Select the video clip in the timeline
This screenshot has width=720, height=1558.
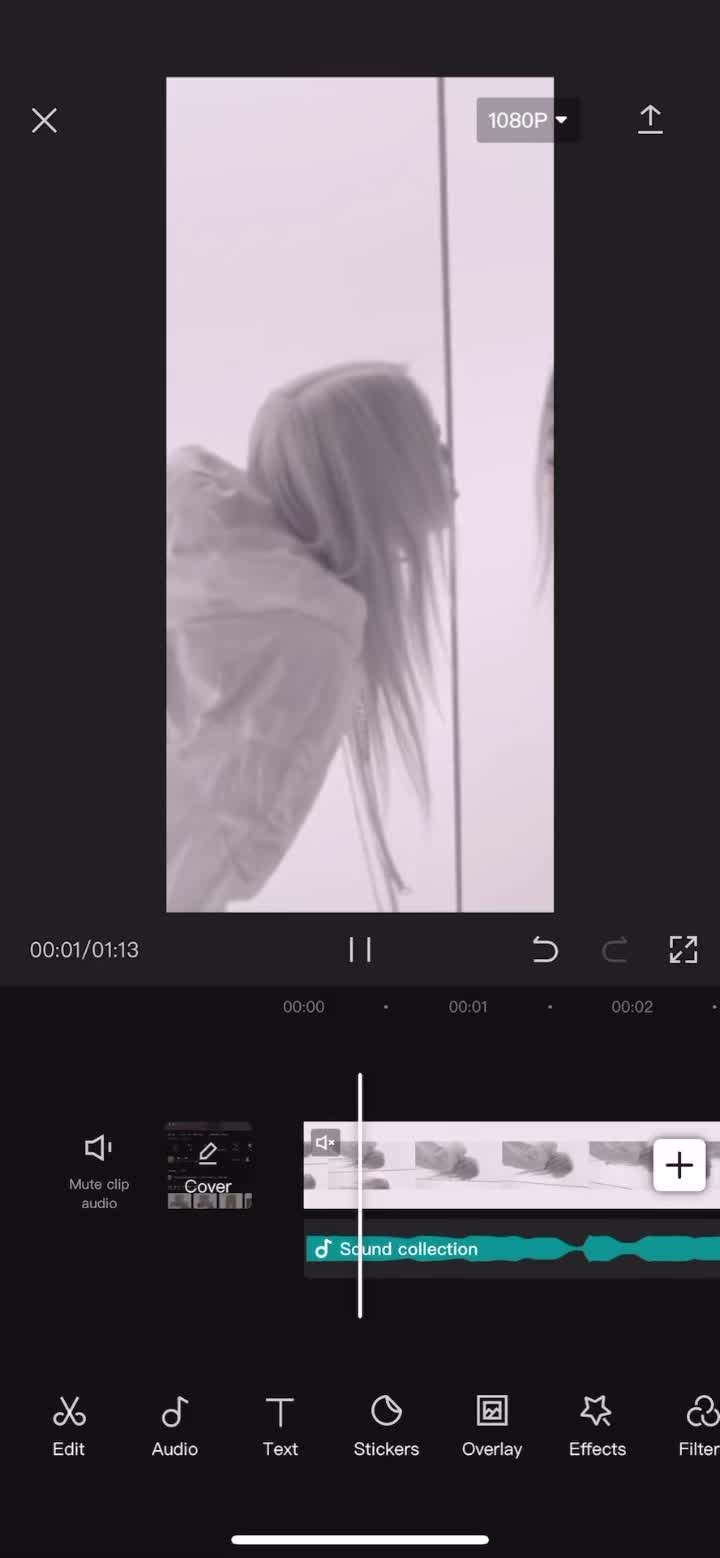pos(478,1165)
